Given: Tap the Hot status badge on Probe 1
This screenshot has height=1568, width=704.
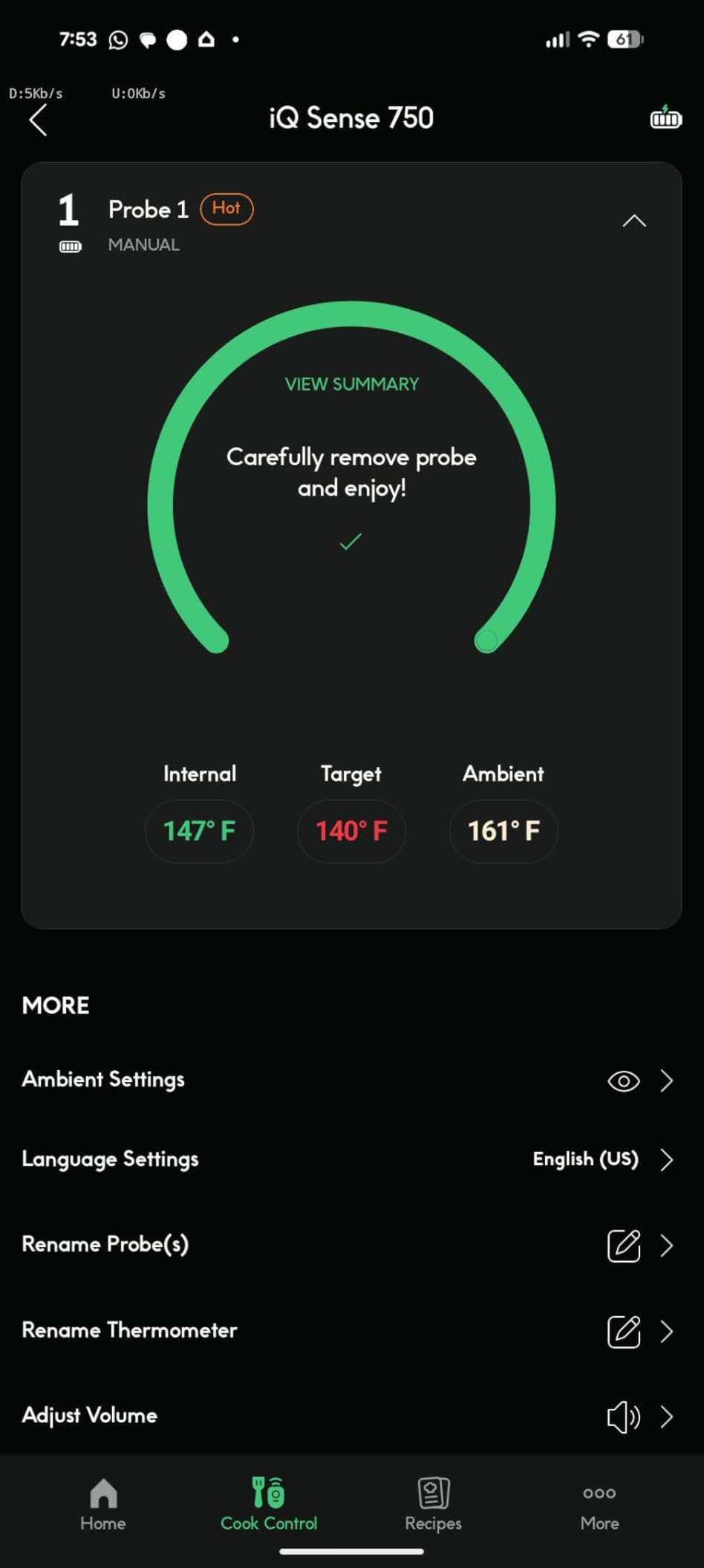Looking at the screenshot, I should (x=226, y=209).
